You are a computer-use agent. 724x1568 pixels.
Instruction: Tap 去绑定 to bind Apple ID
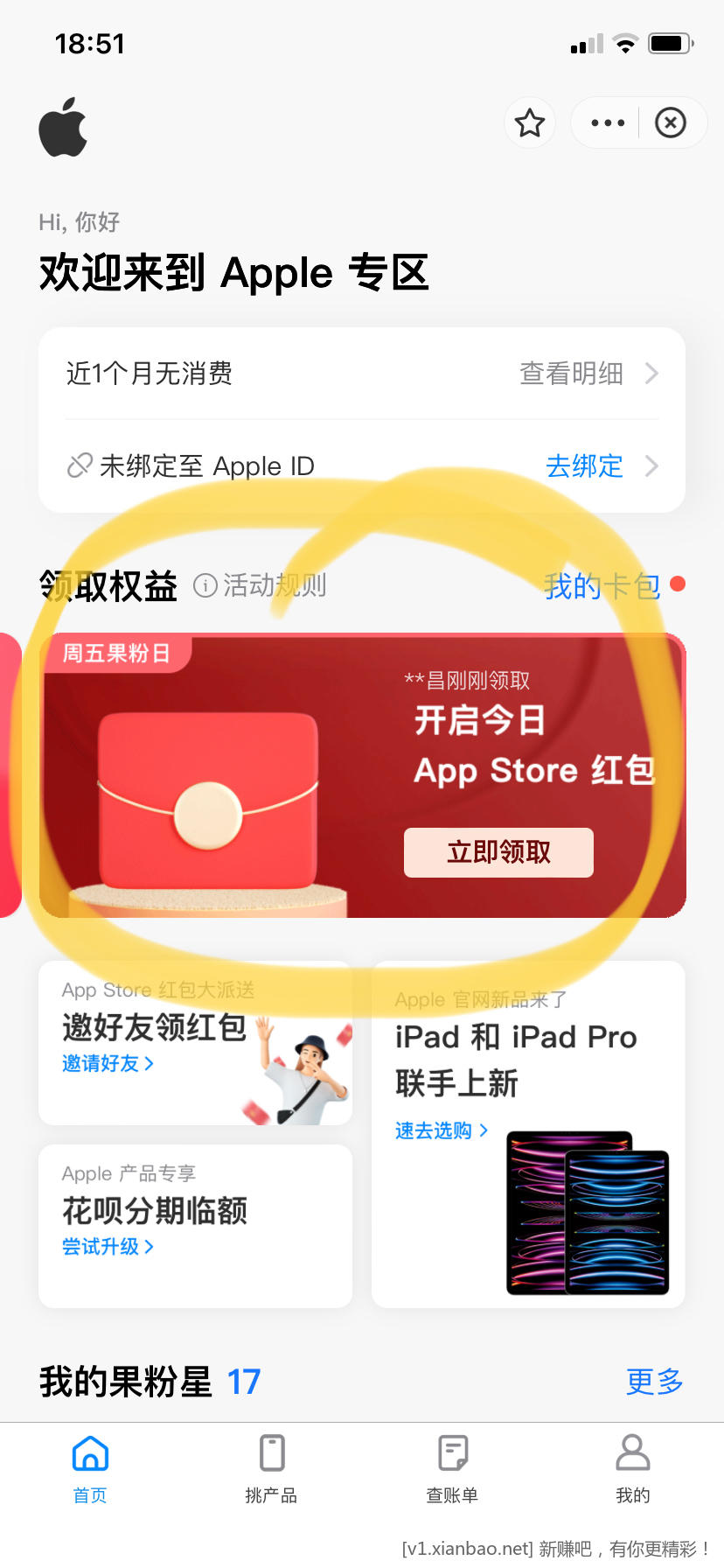(599, 465)
